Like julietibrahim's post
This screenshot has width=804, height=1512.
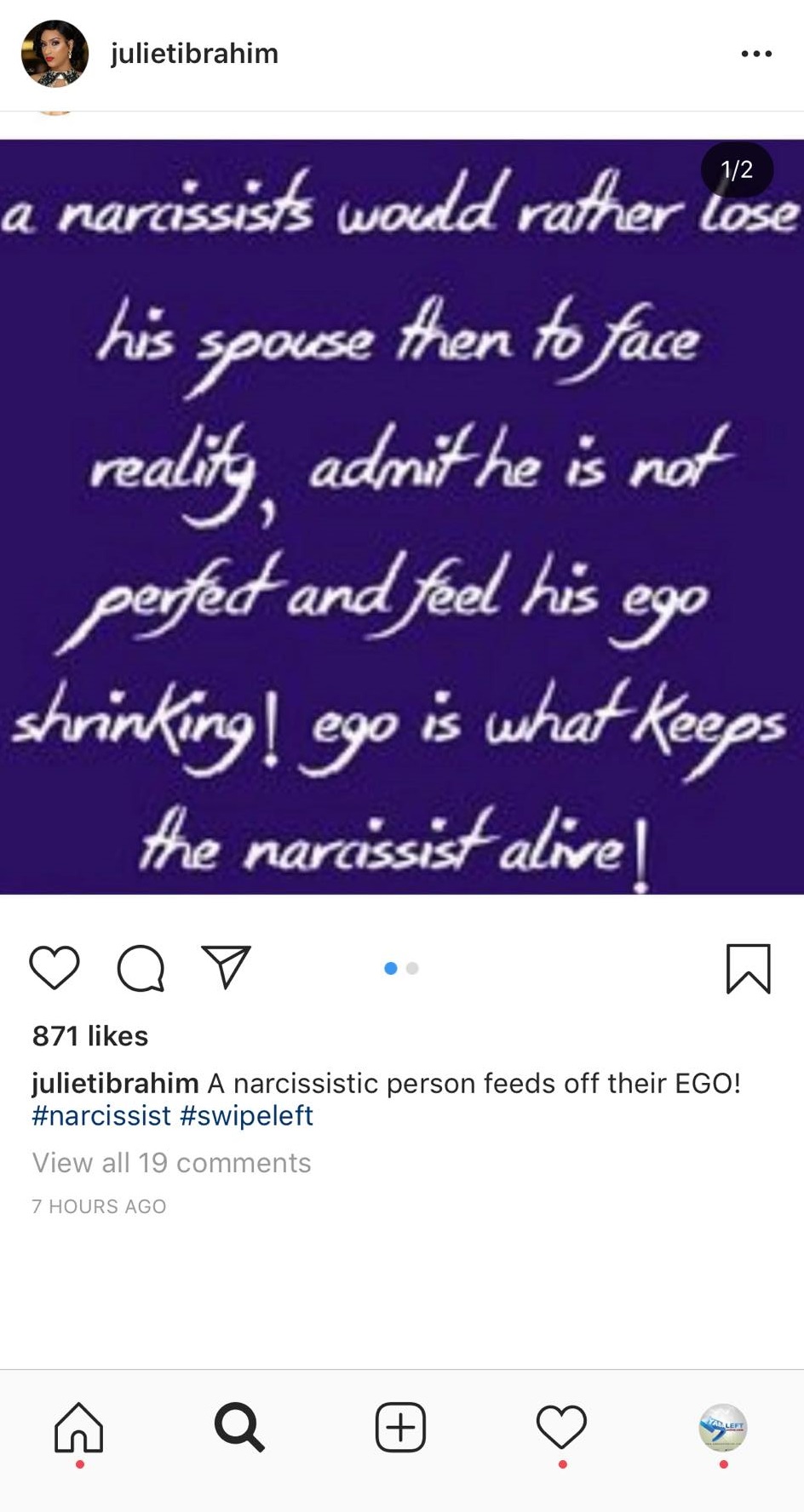(x=55, y=968)
